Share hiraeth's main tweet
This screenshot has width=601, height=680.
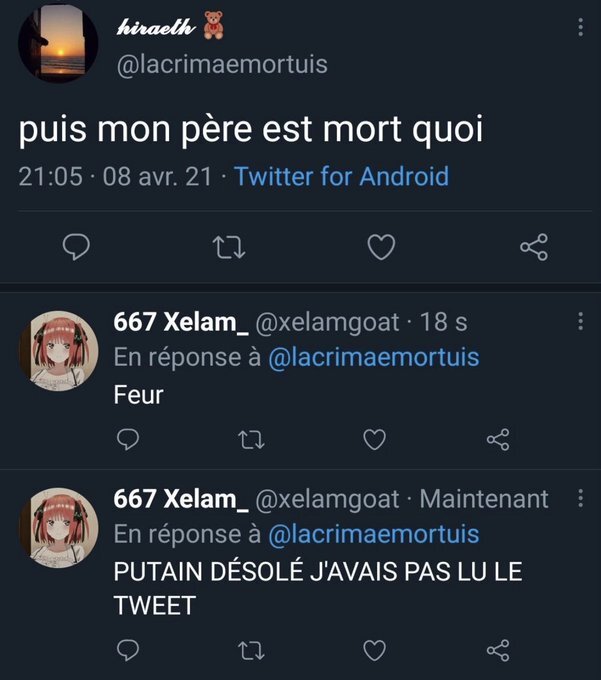click(x=534, y=247)
